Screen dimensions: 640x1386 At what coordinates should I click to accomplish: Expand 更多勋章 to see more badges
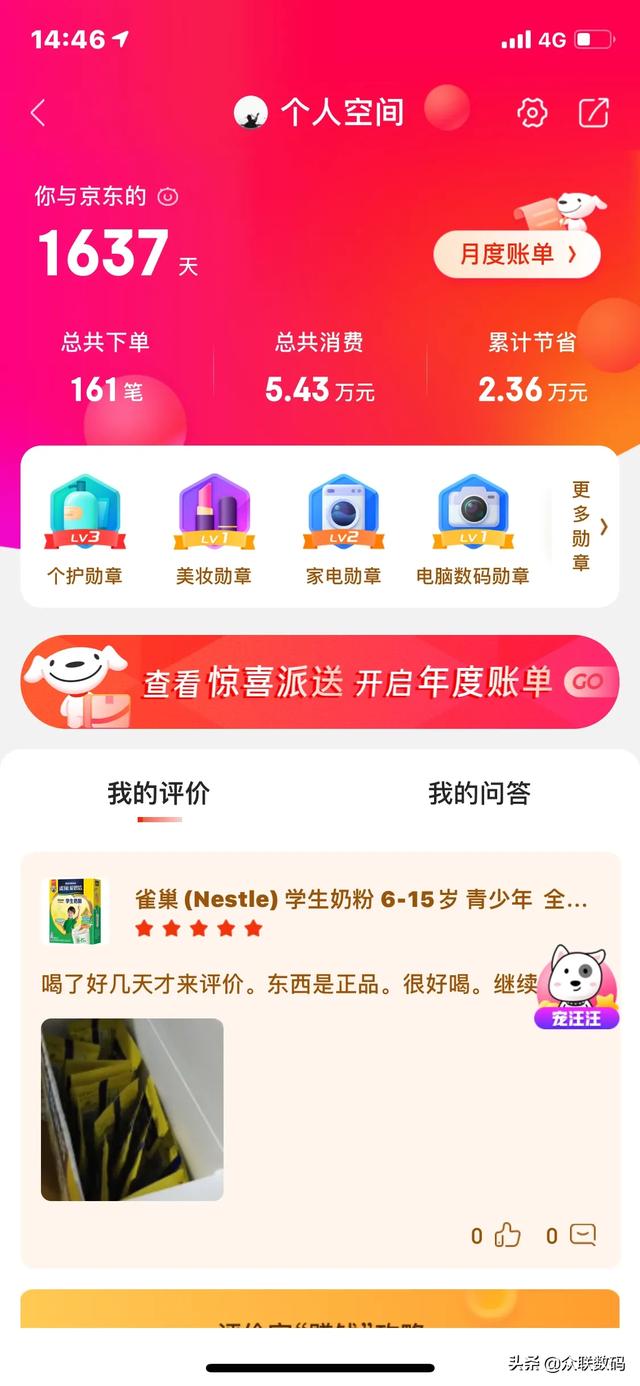(x=589, y=526)
